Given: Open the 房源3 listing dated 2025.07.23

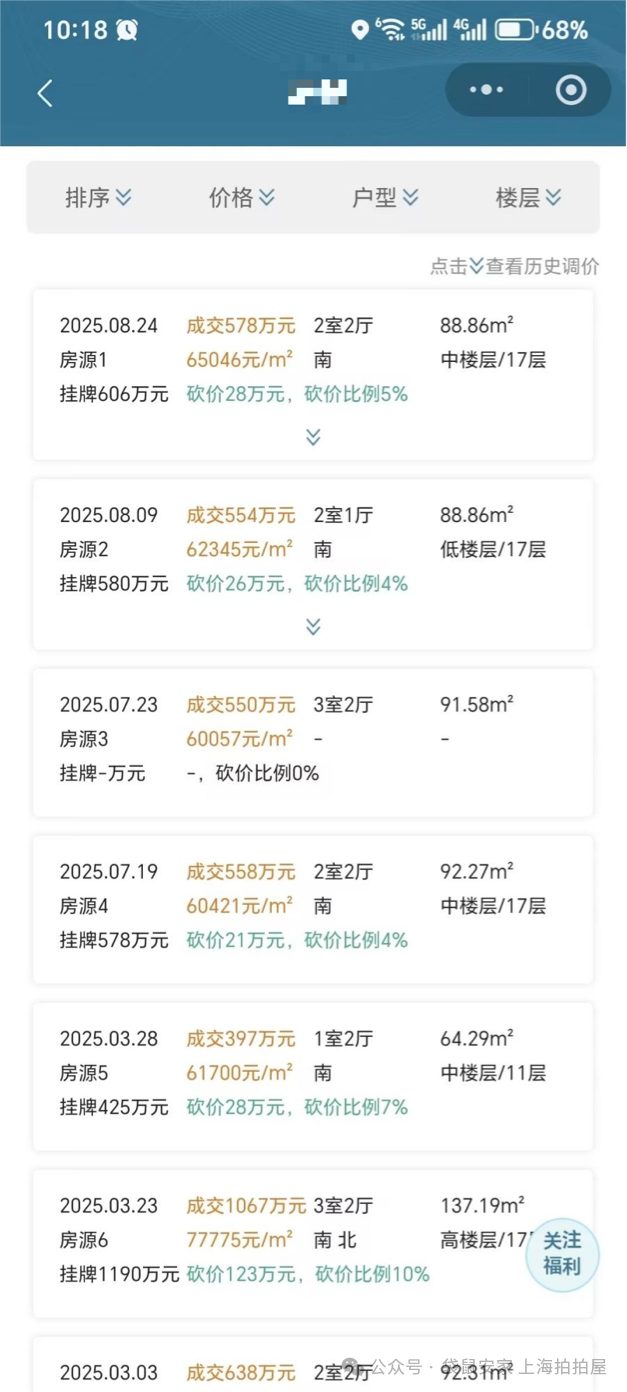Looking at the screenshot, I should (x=313, y=739).
